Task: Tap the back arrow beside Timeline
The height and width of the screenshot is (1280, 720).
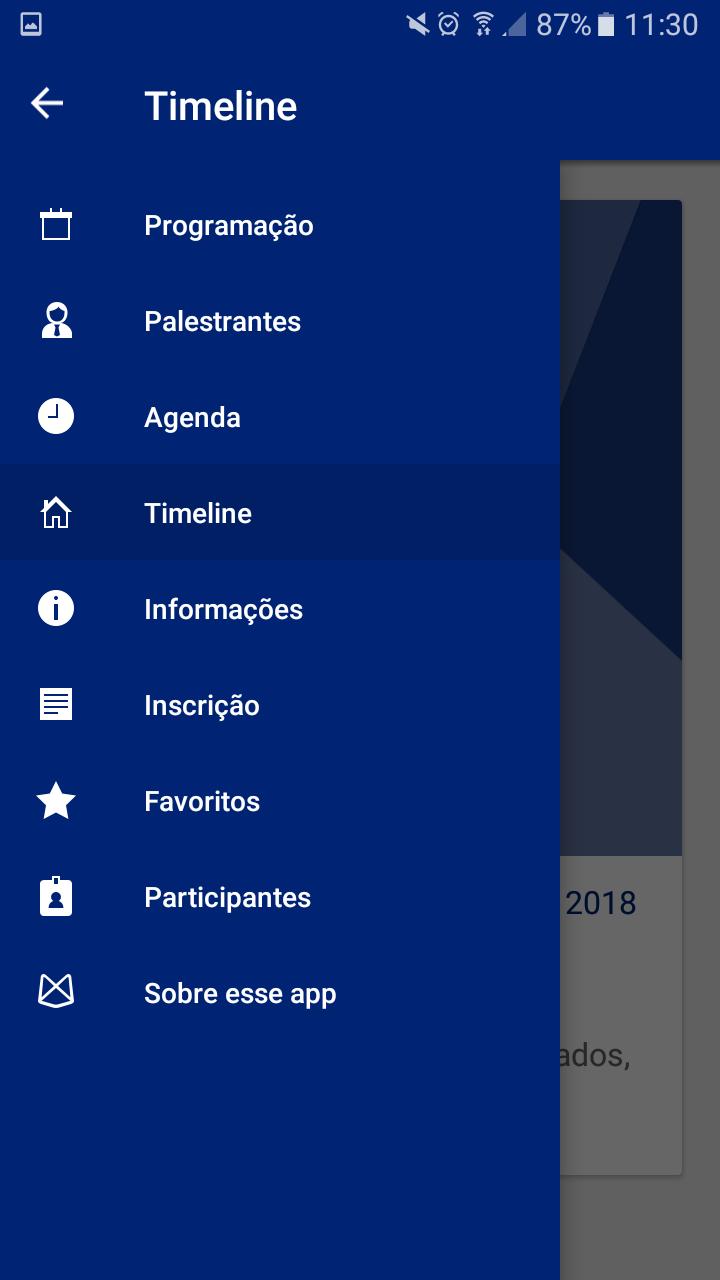Action: coord(47,103)
